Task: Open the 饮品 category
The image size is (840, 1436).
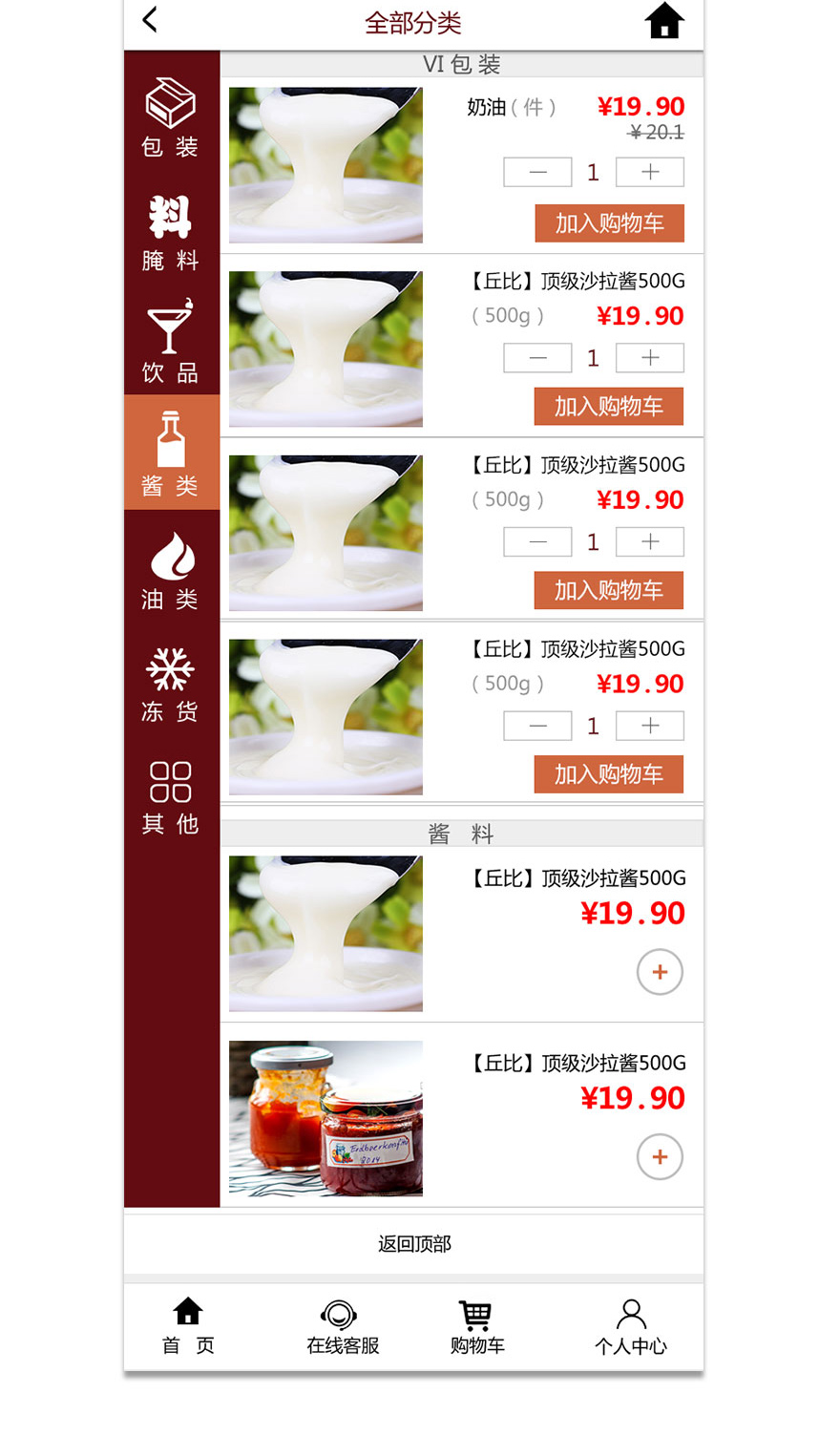Action: (171, 342)
